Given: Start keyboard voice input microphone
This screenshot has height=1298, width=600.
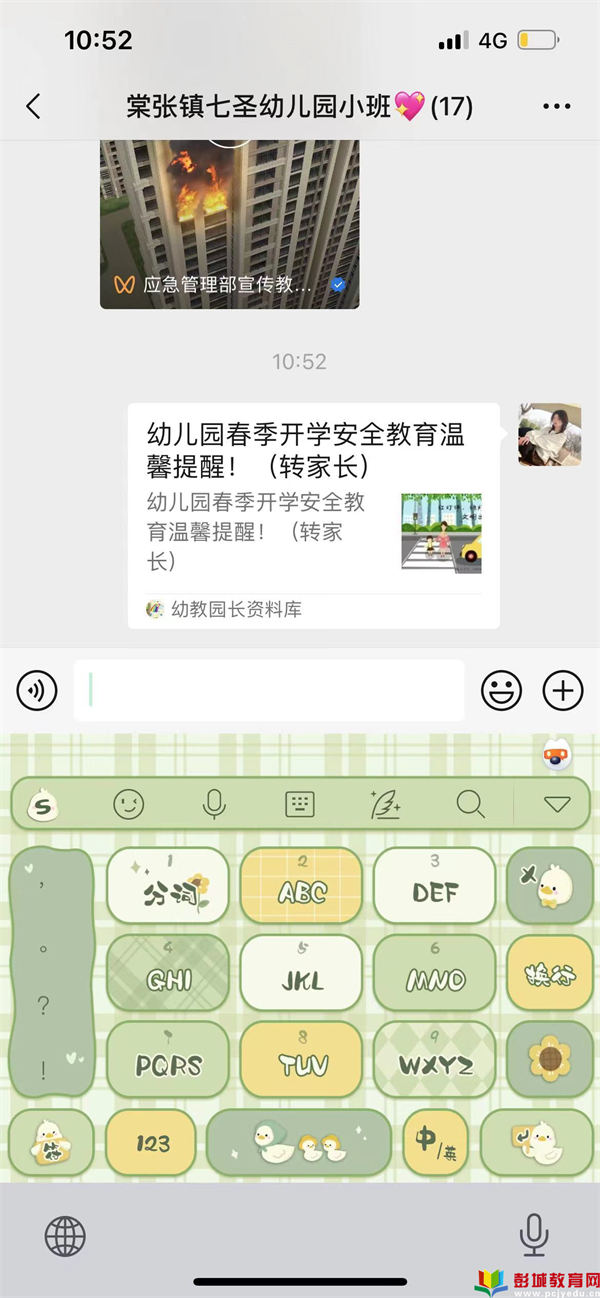Looking at the screenshot, I should pos(214,804).
